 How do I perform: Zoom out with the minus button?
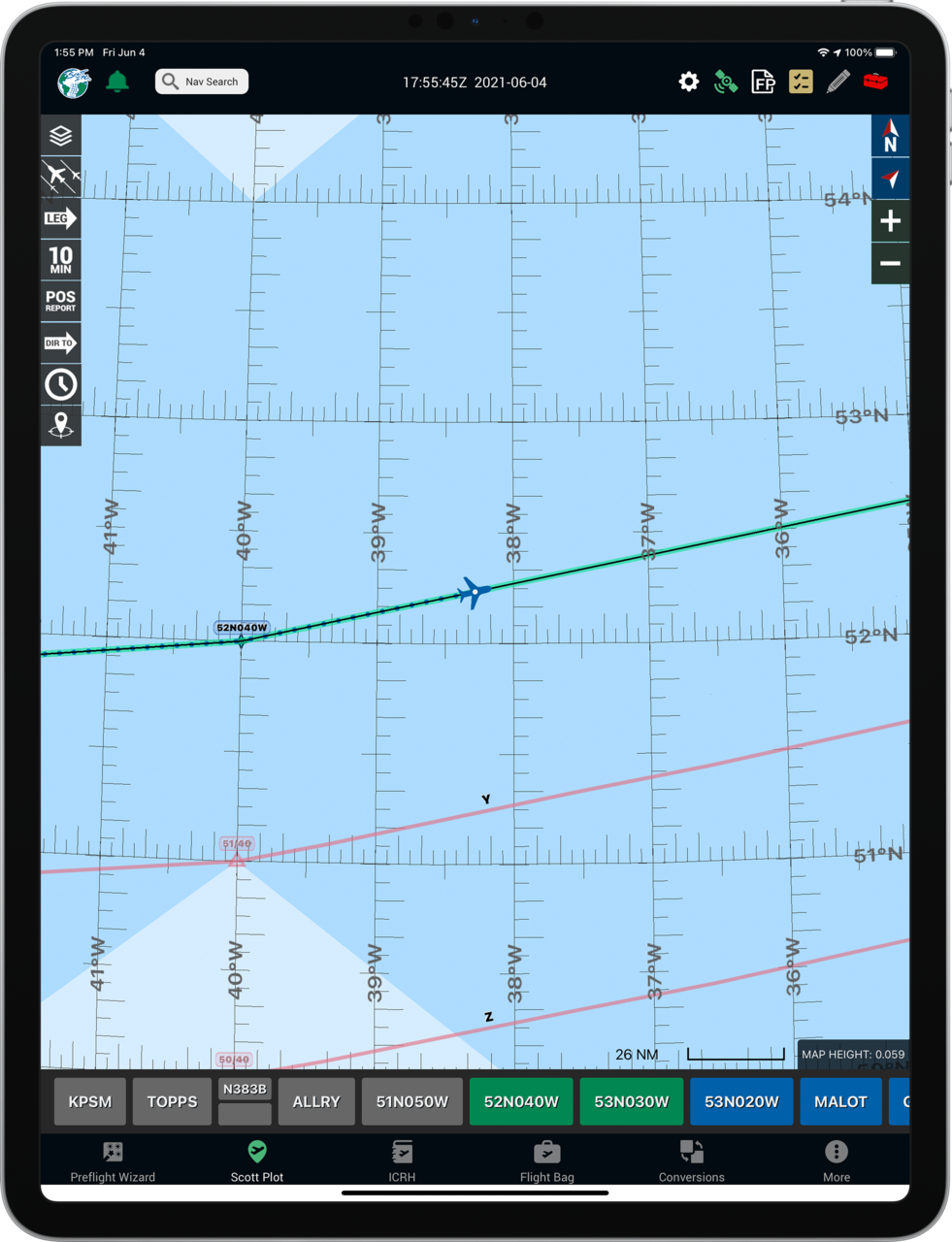(890, 263)
